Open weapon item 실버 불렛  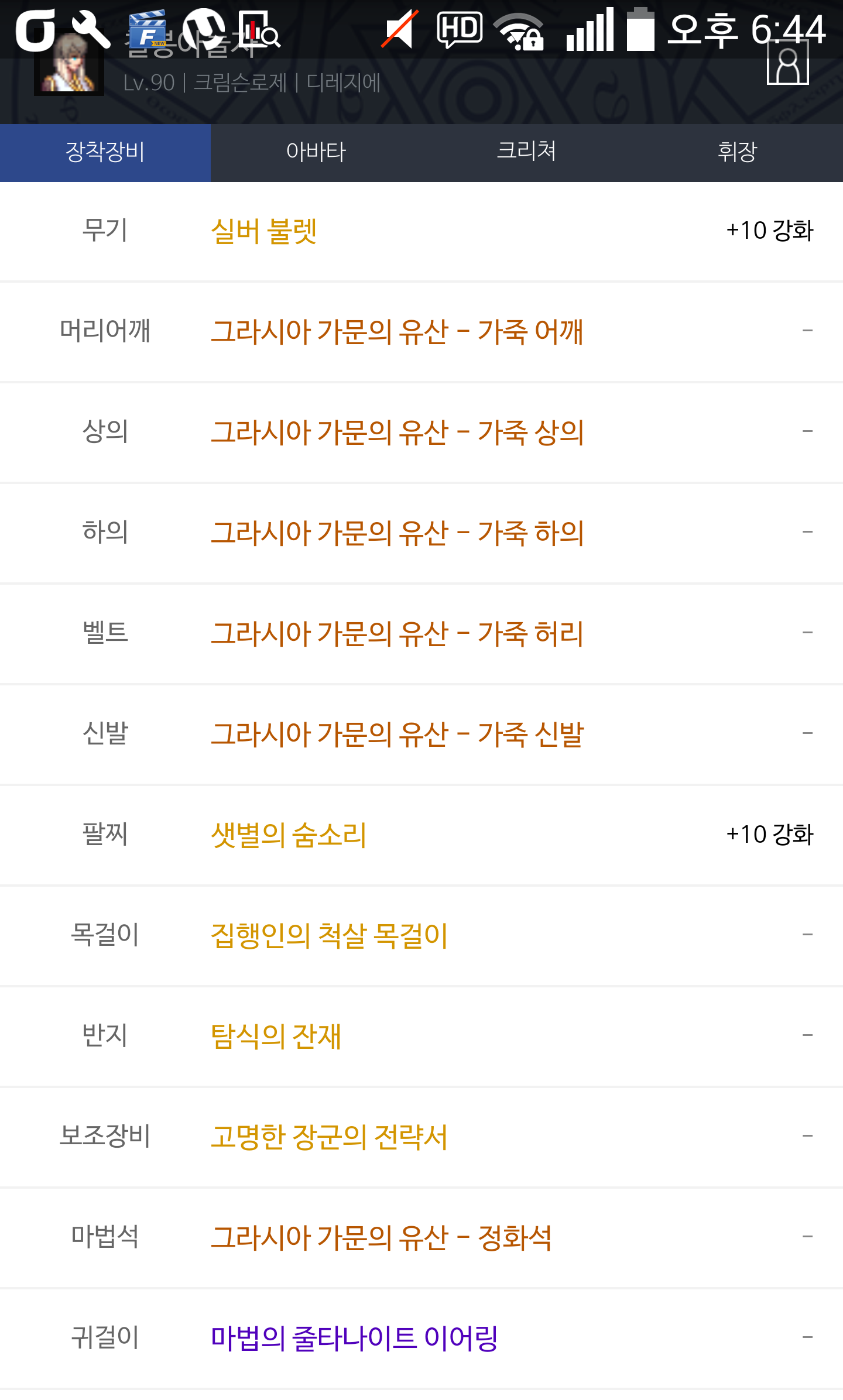click(x=264, y=231)
